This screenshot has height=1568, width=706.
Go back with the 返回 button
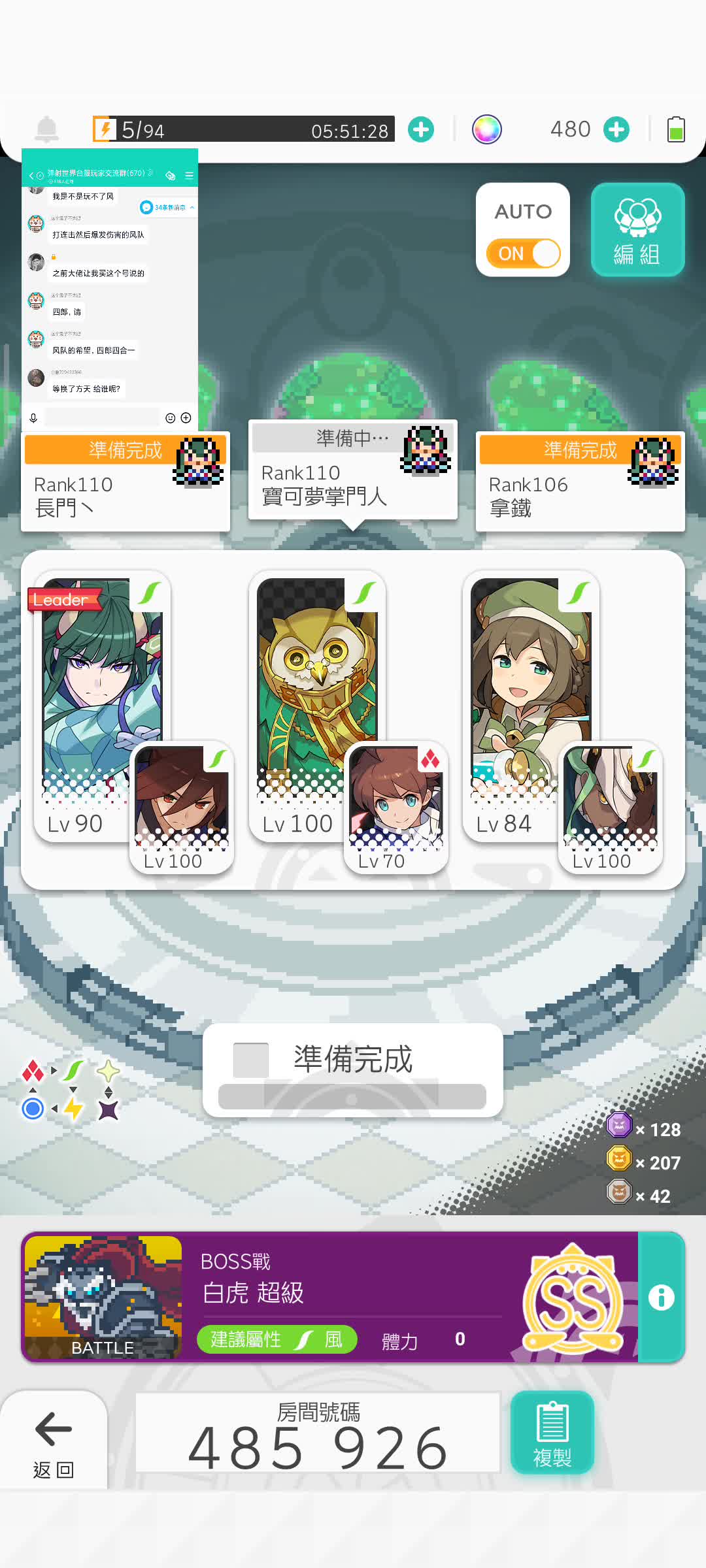[54, 1442]
